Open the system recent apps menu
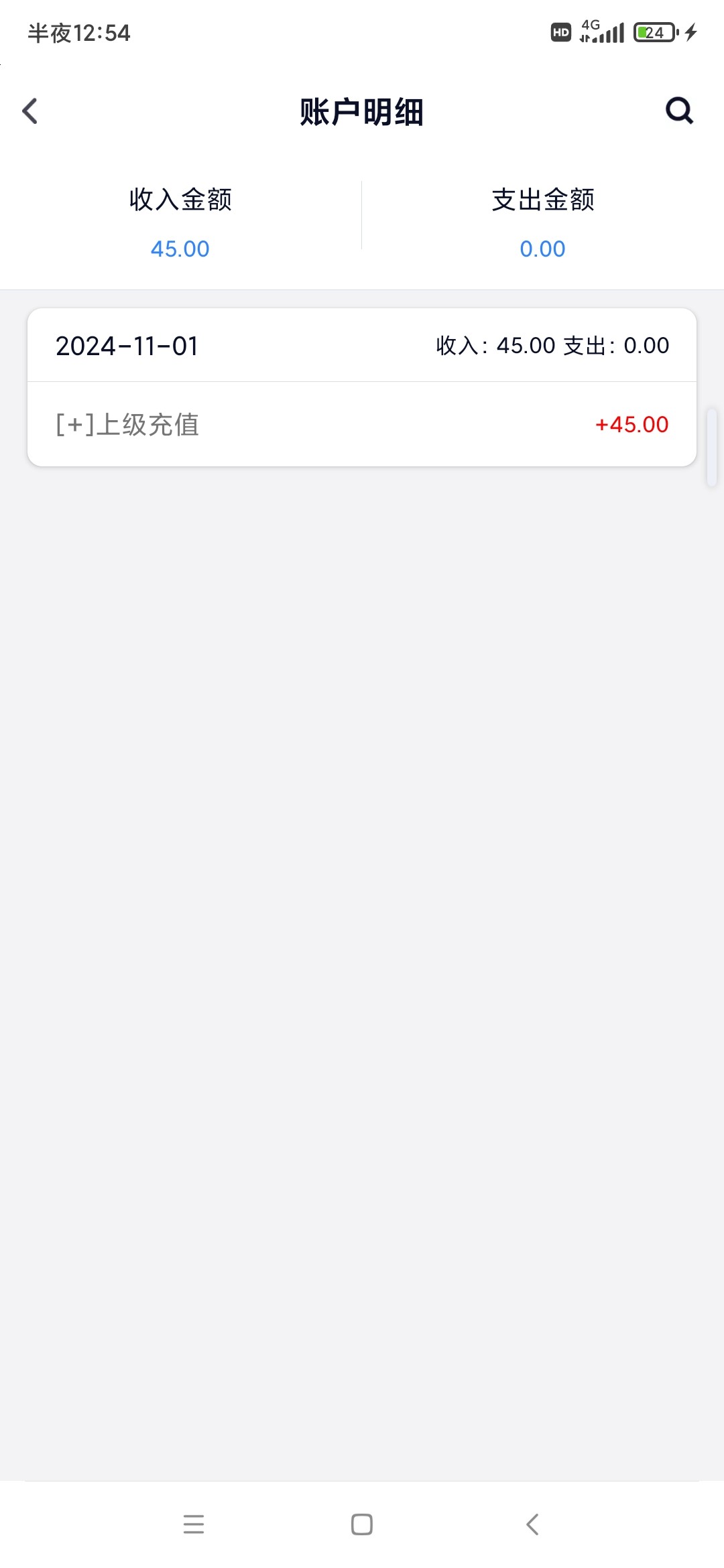The image size is (724, 1568). point(193,1524)
